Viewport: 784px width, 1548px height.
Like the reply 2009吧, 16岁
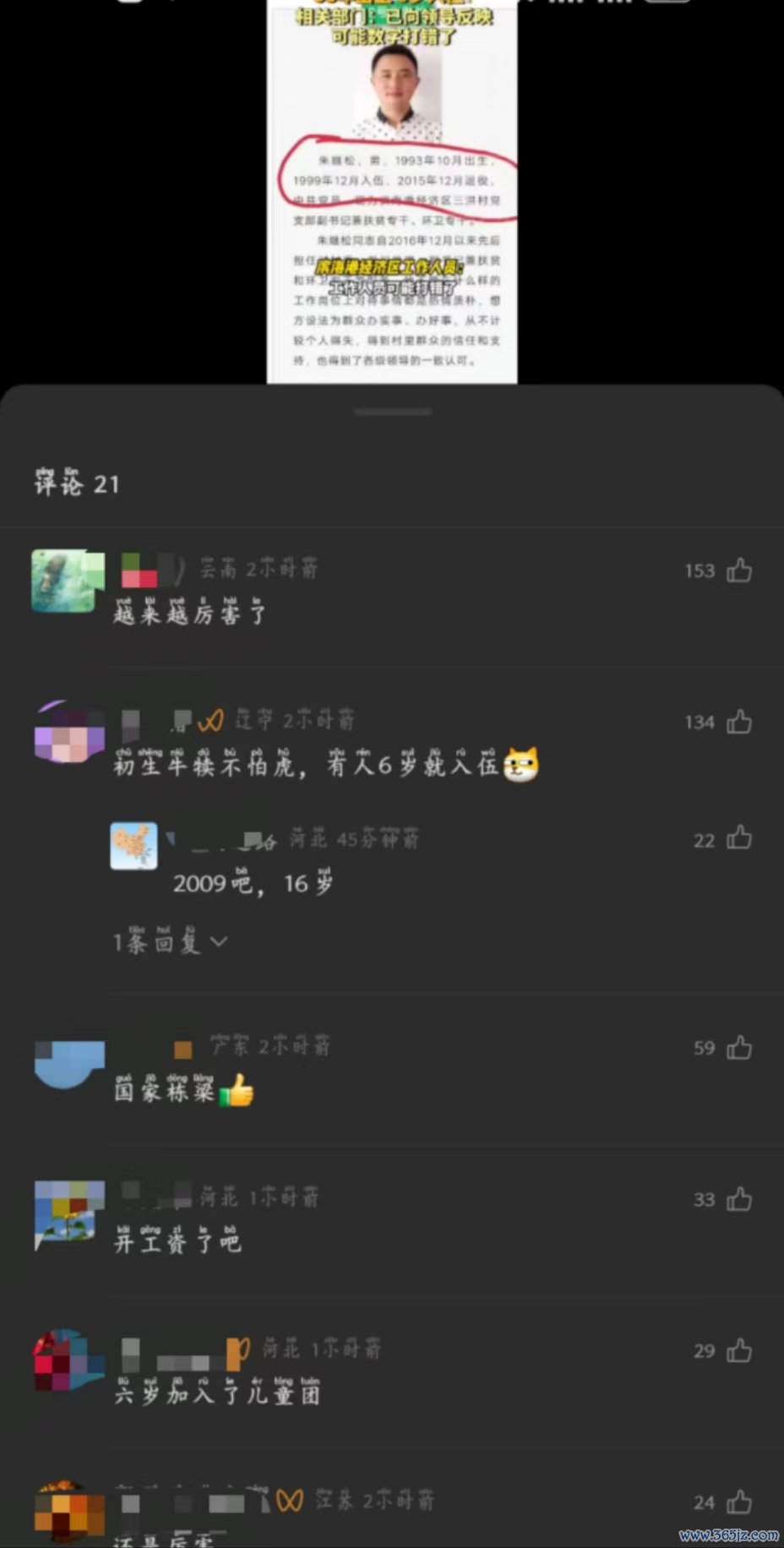pos(738,838)
